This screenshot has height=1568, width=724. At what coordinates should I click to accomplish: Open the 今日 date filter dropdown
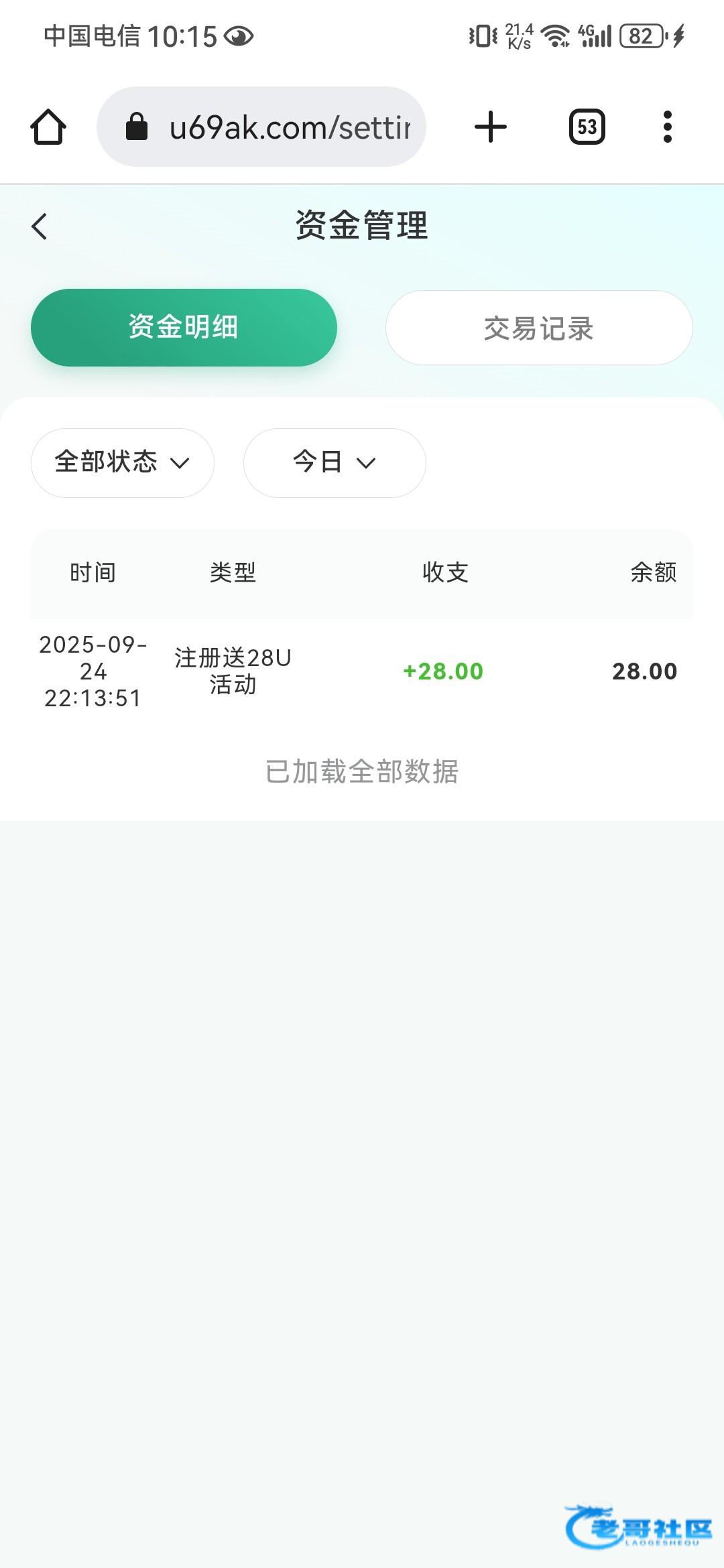coord(334,462)
